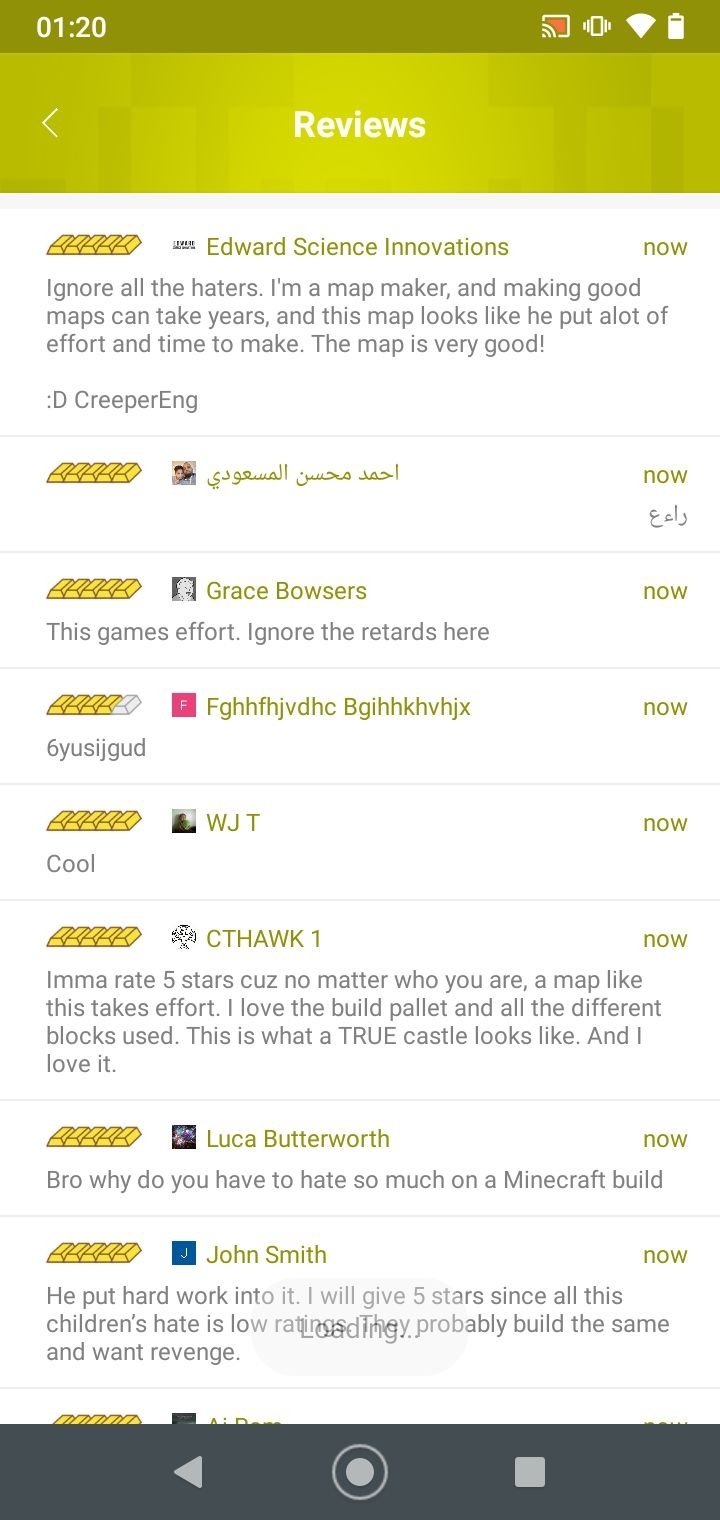Open Edward Science Innovations reviewer profile
Screen dimensions: 720x1520
pos(357,247)
